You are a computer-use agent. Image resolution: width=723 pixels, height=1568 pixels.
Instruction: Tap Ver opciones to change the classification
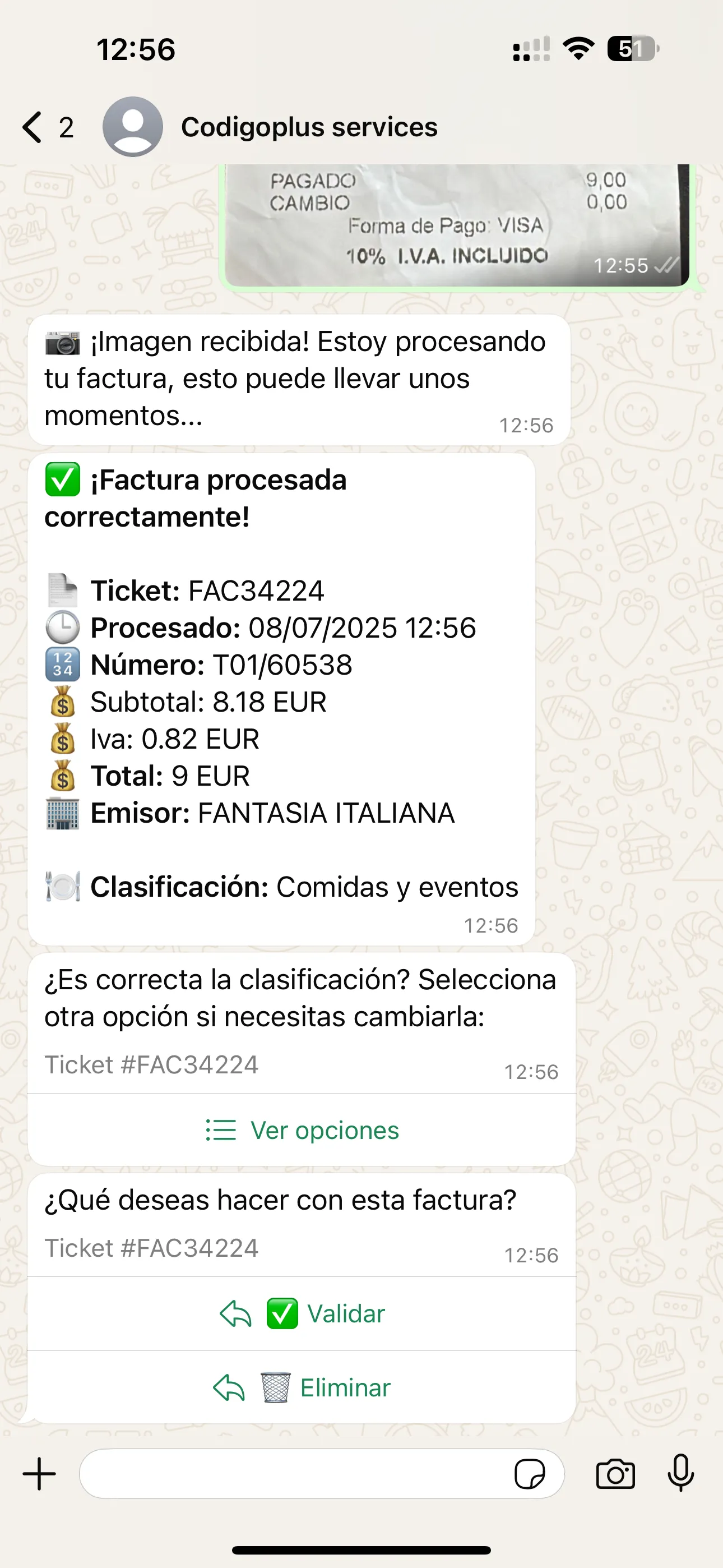point(302,1131)
